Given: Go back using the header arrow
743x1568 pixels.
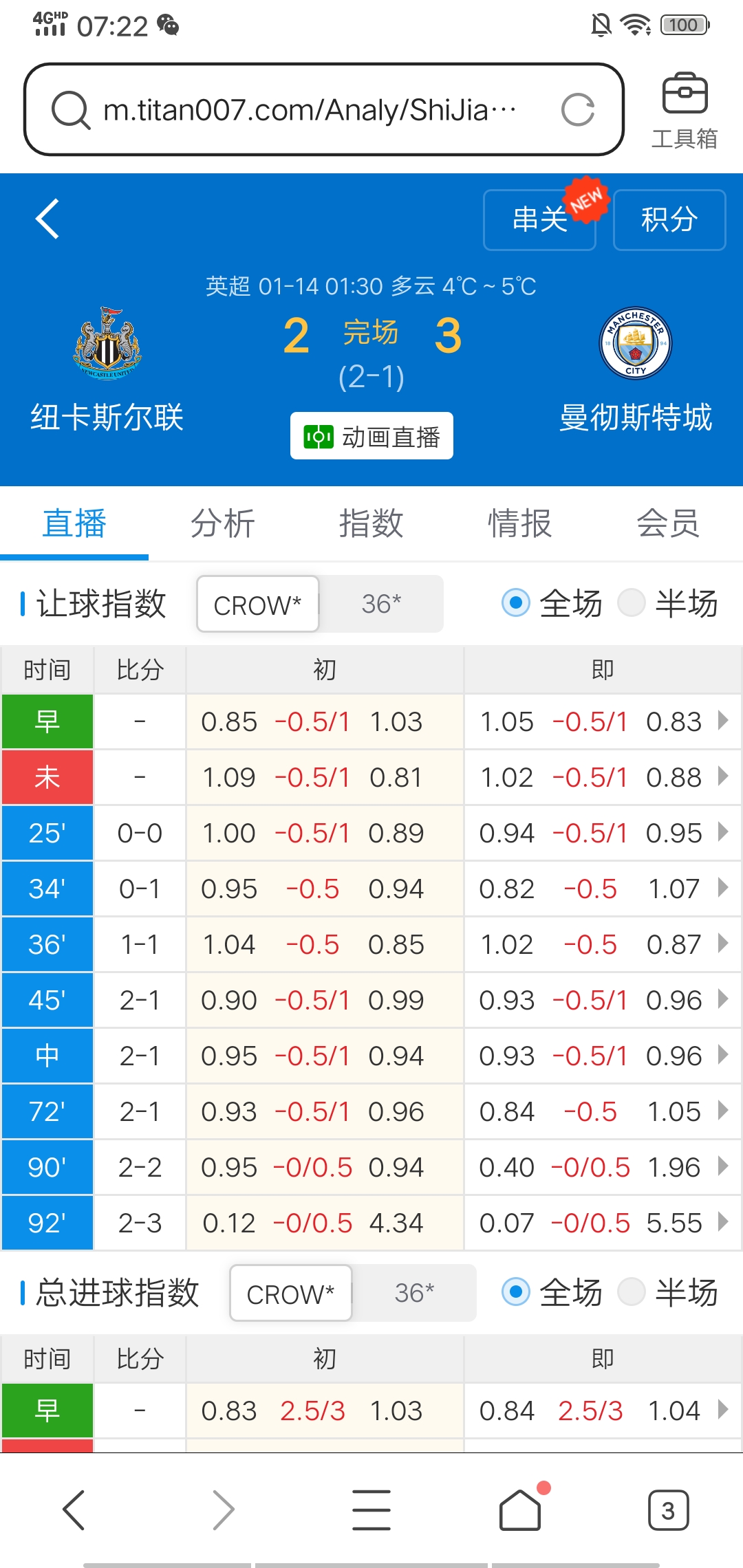Looking at the screenshot, I should (48, 219).
